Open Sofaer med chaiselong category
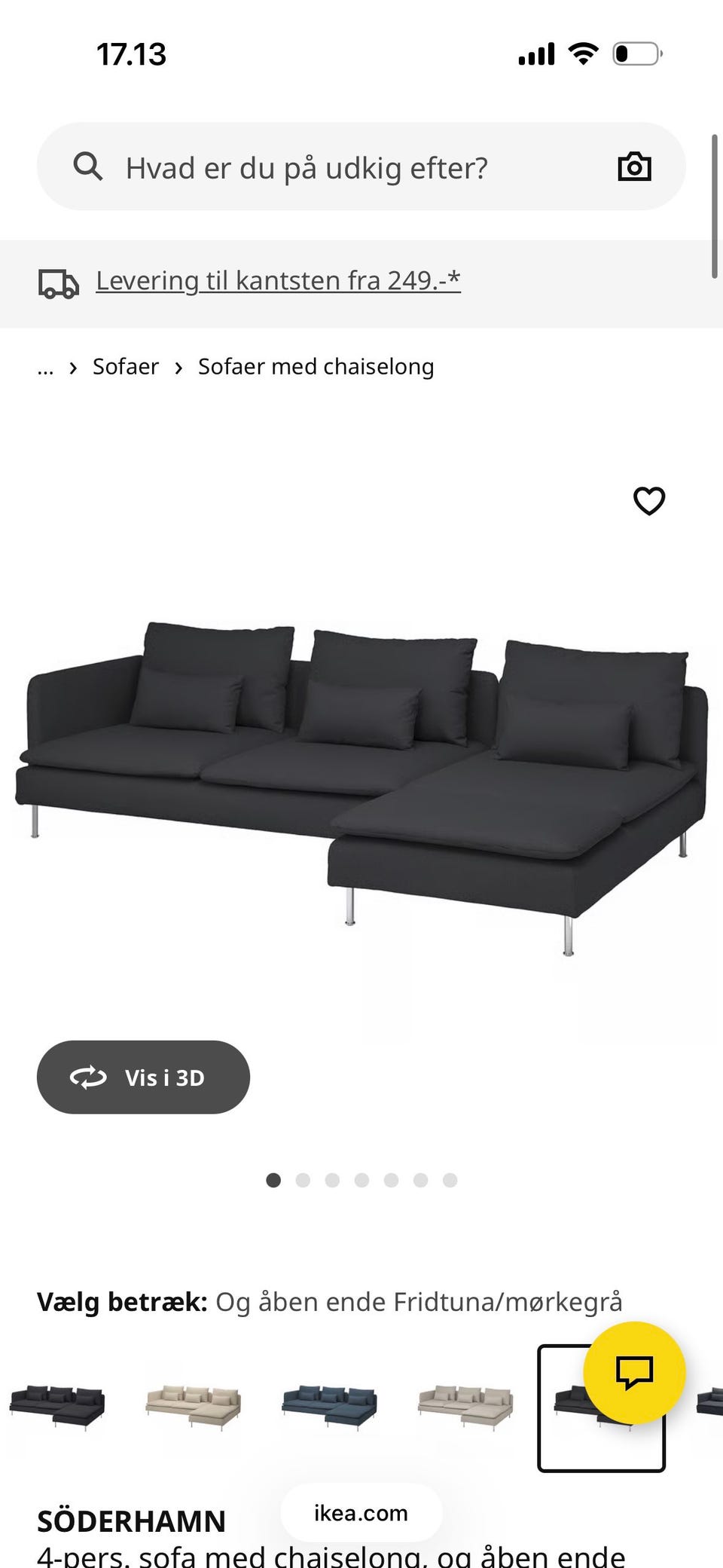723x1568 pixels. 315,366
